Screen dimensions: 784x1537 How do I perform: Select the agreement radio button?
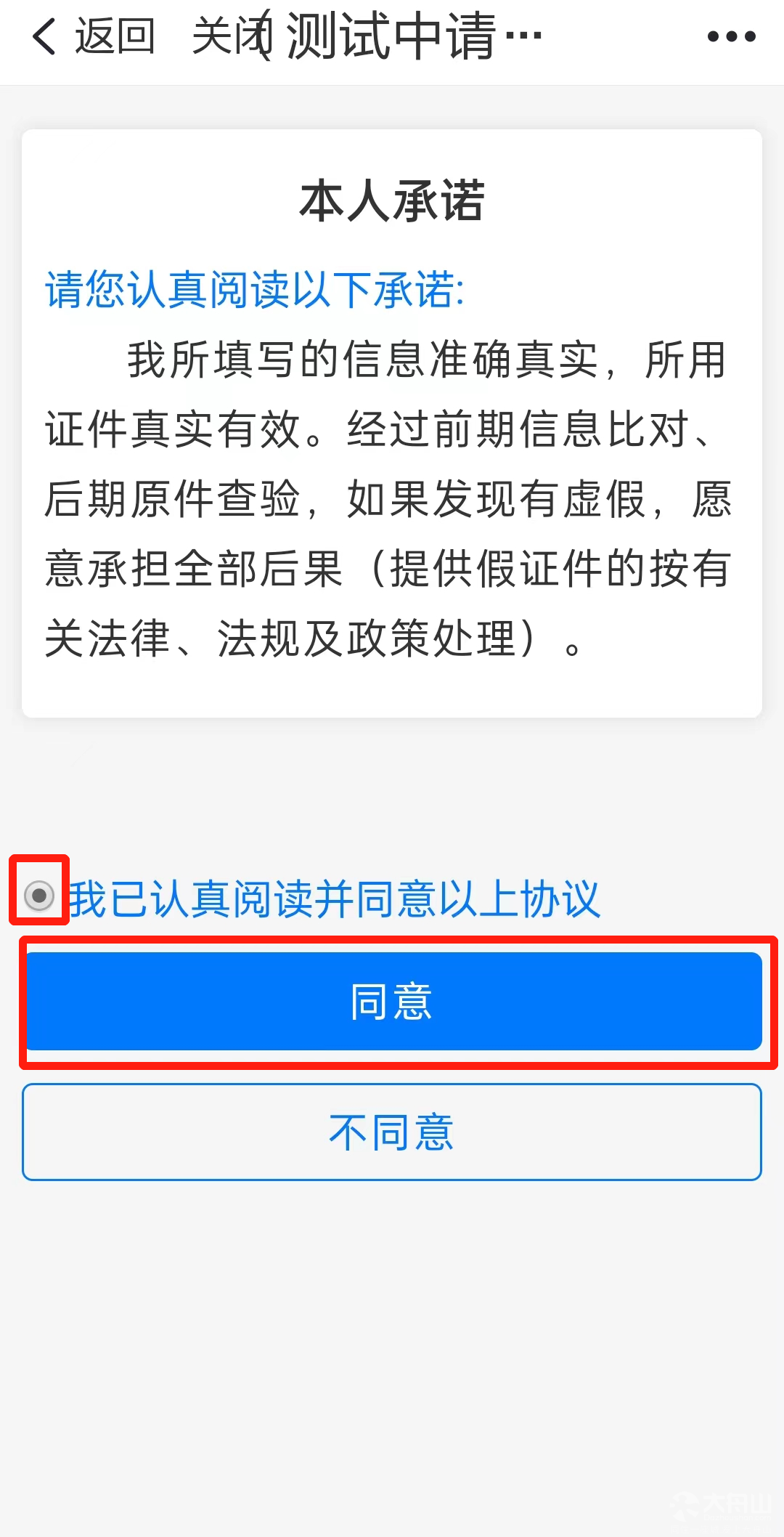click(x=39, y=896)
